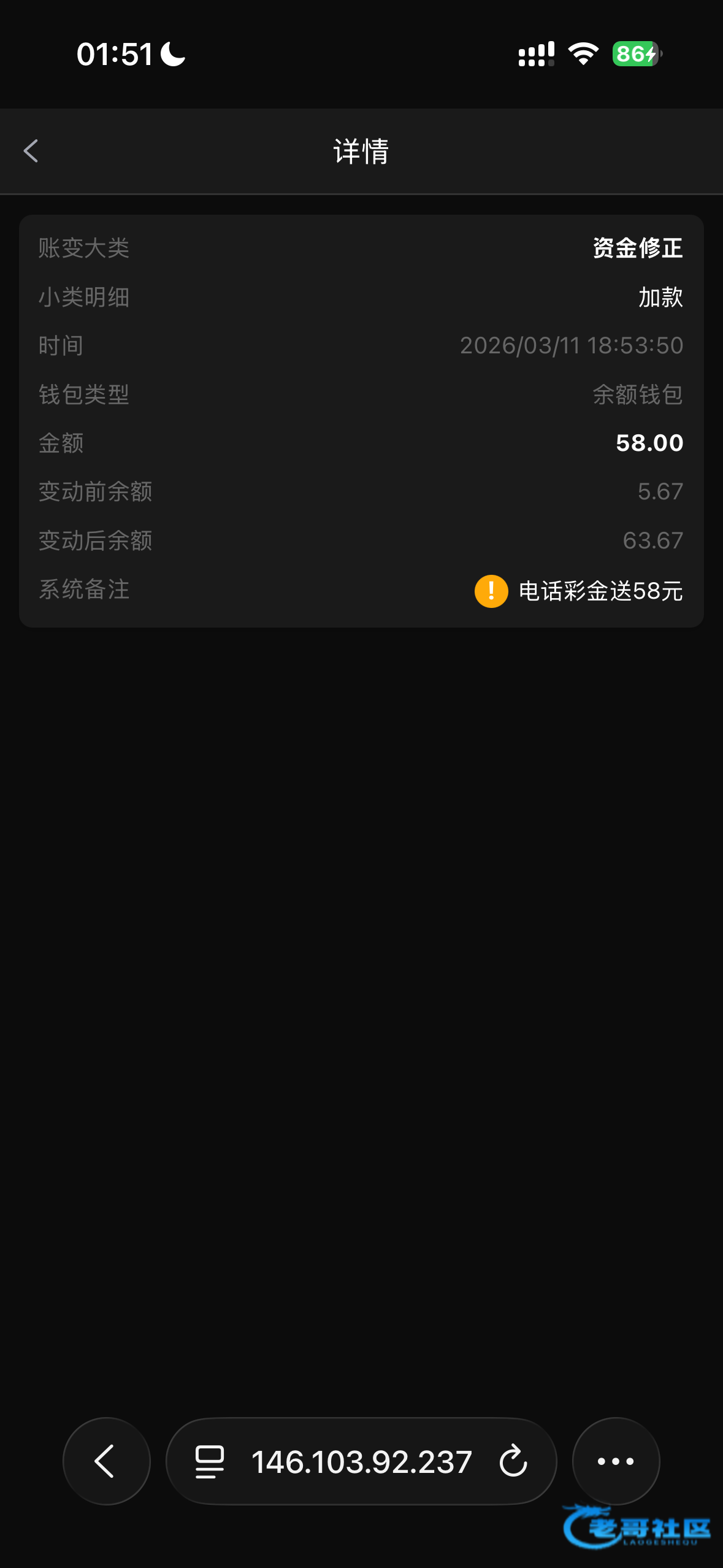Viewport: 723px width, 1568px height.
Task: Open the page menu icon in address bar
Action: click(210, 1461)
